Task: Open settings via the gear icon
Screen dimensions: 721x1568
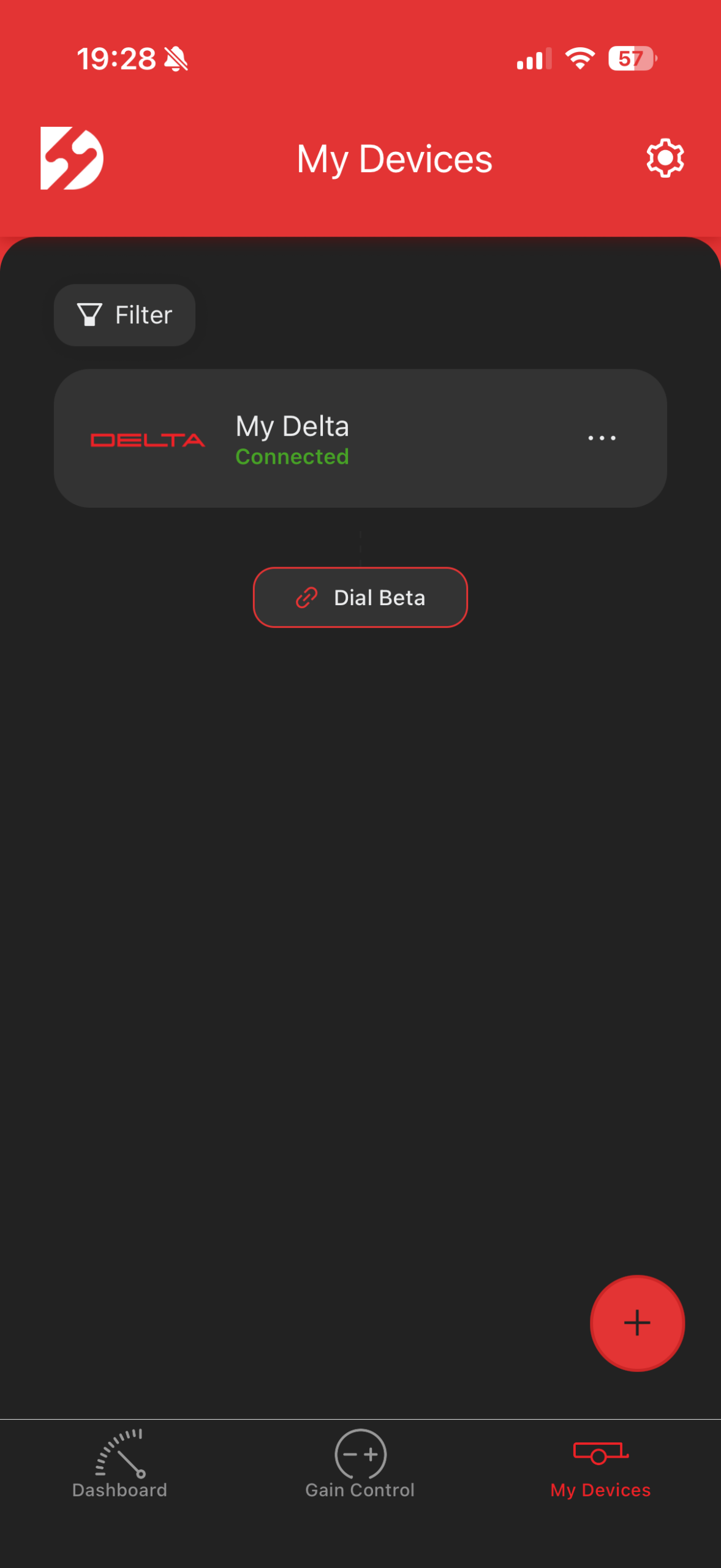Action: 665,159
